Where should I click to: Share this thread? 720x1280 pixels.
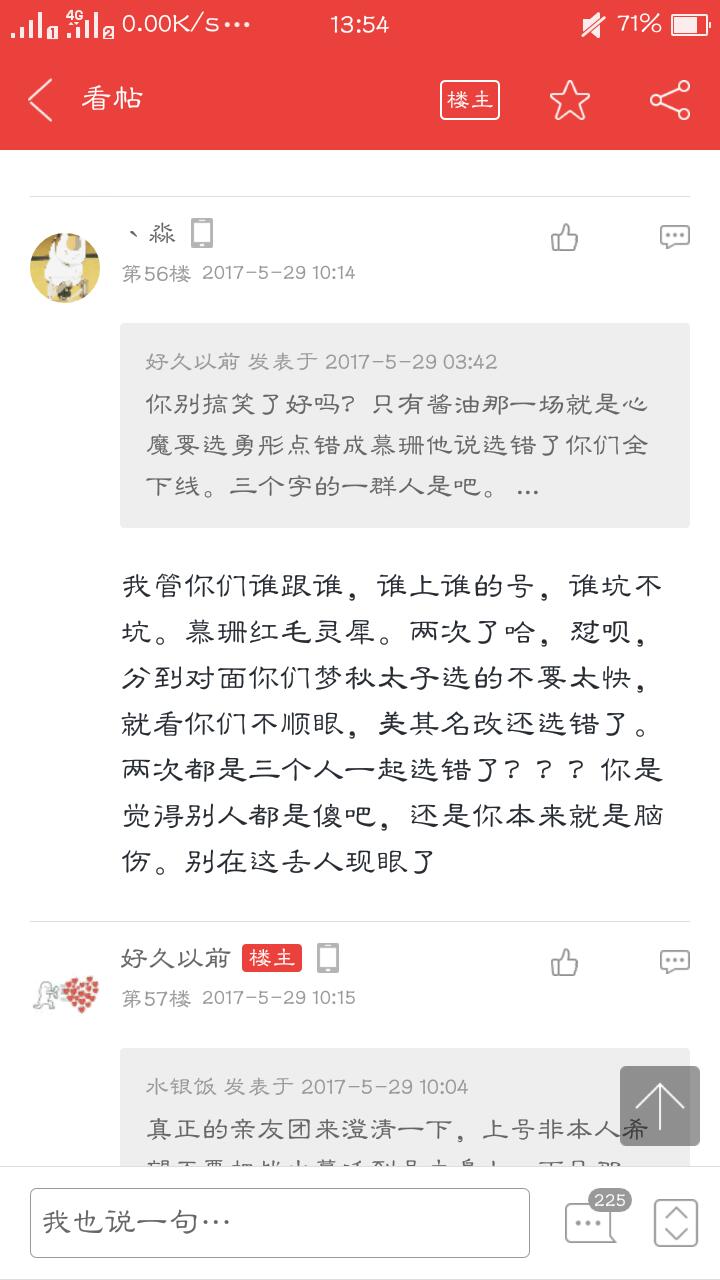click(670, 100)
